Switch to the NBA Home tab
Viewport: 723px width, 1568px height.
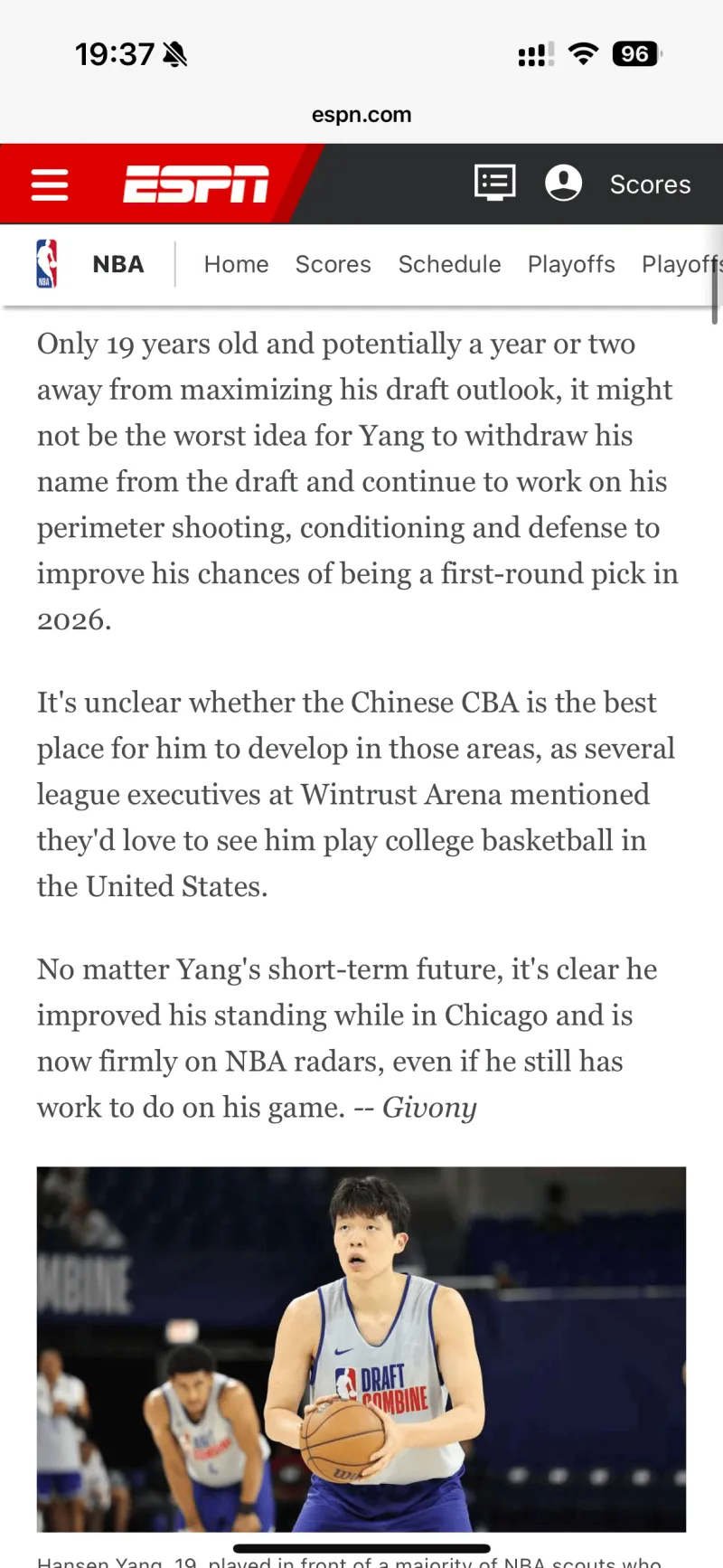pos(236,264)
